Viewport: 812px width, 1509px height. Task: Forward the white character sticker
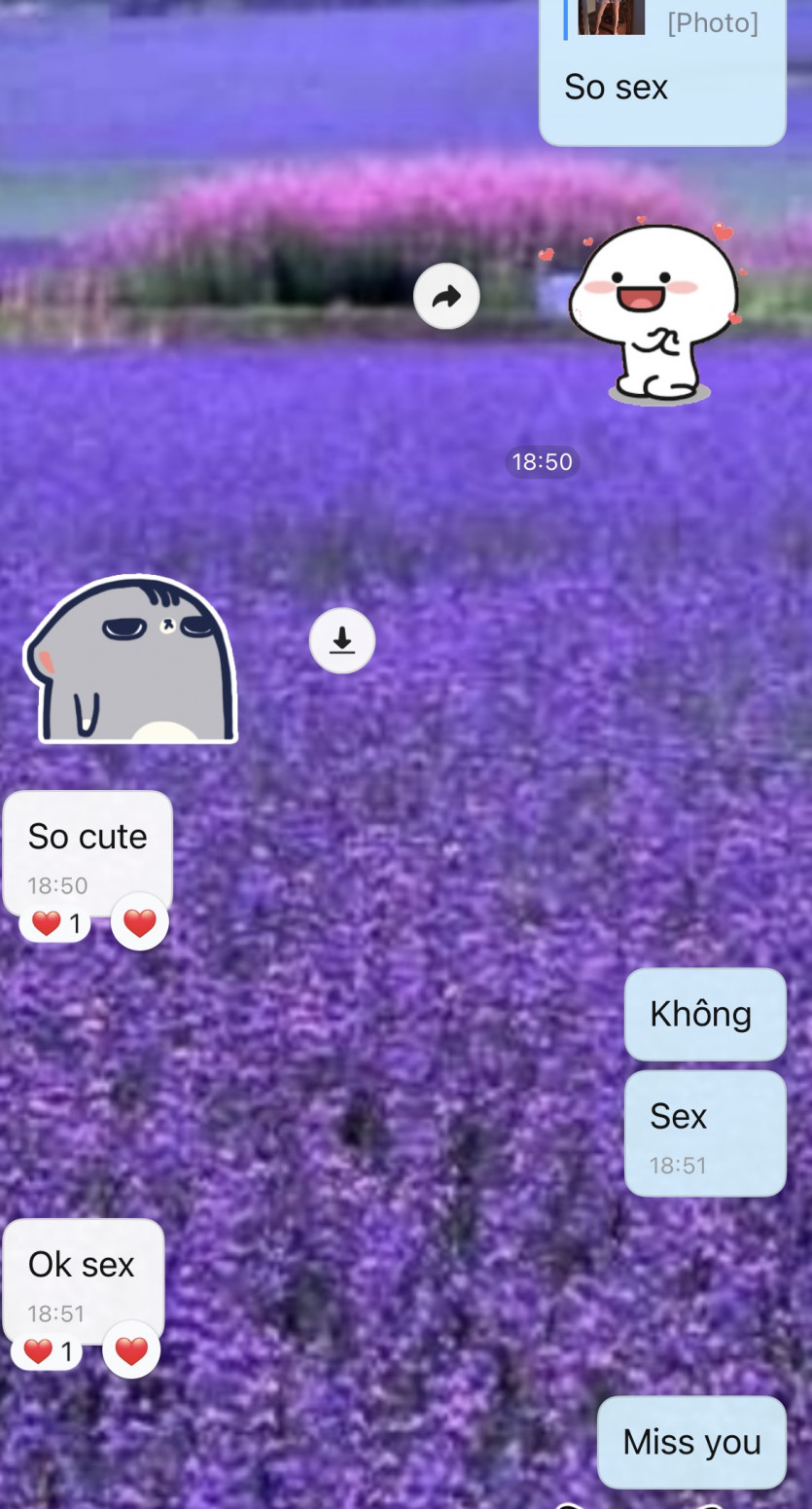(x=446, y=297)
